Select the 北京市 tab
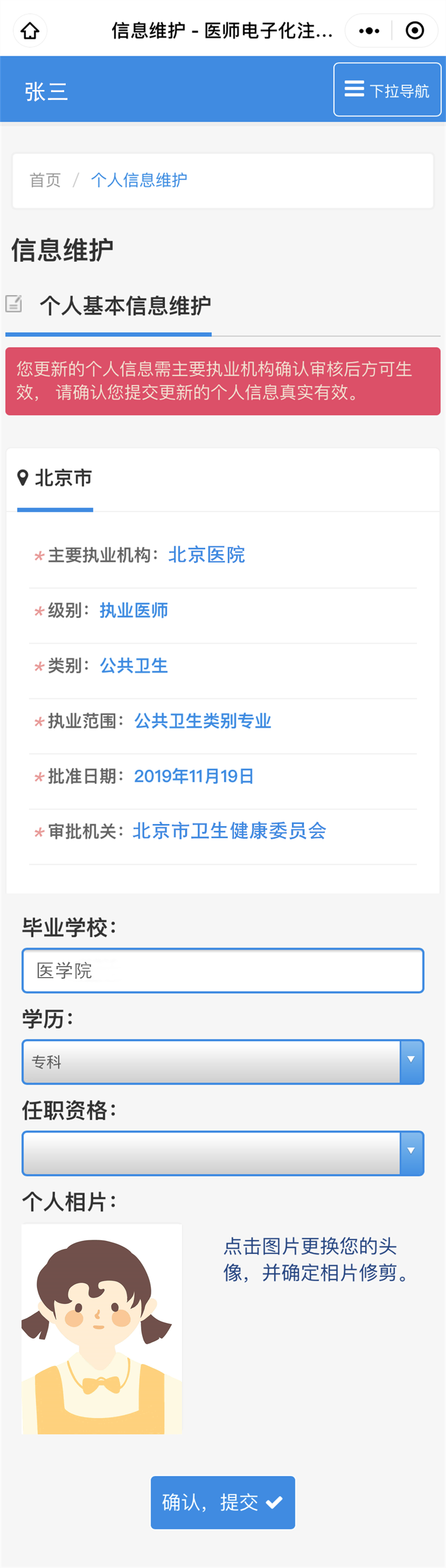Viewport: 446px width, 1568px height. (x=55, y=478)
